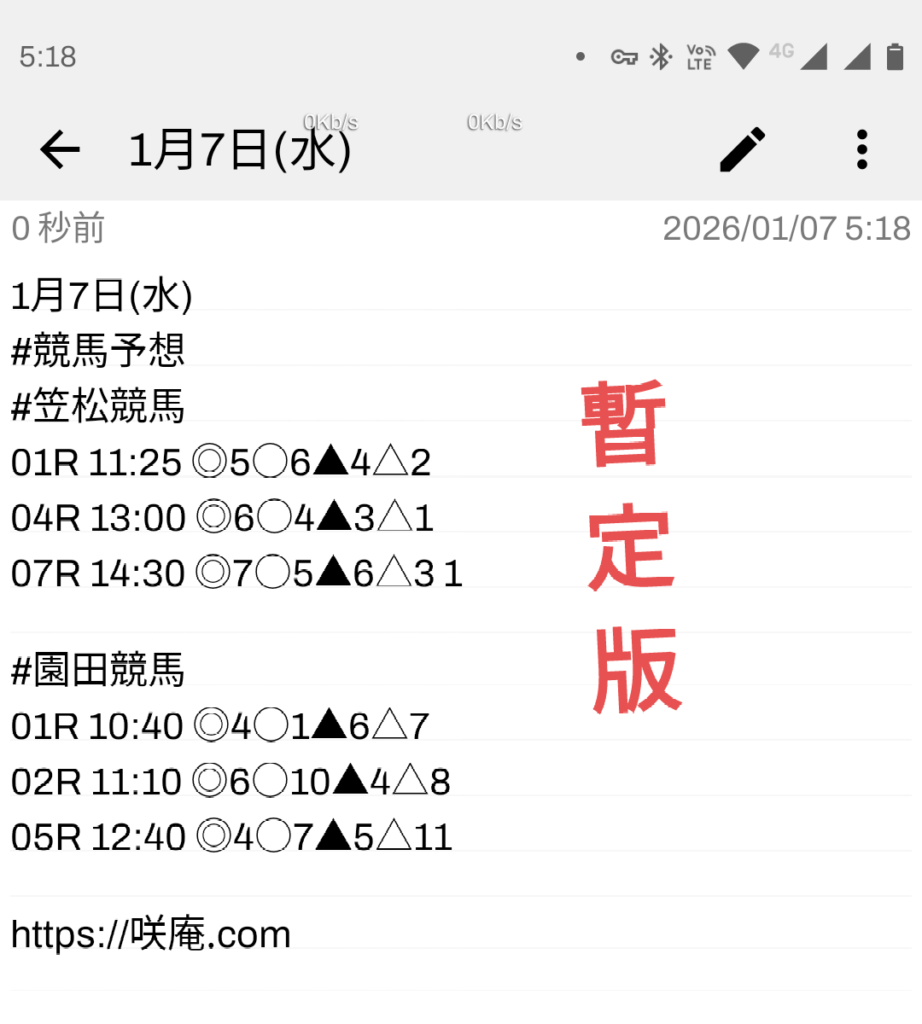Image resolution: width=922 pixels, height=1024 pixels.
Task: Open the three-dot overflow menu
Action: [862, 150]
